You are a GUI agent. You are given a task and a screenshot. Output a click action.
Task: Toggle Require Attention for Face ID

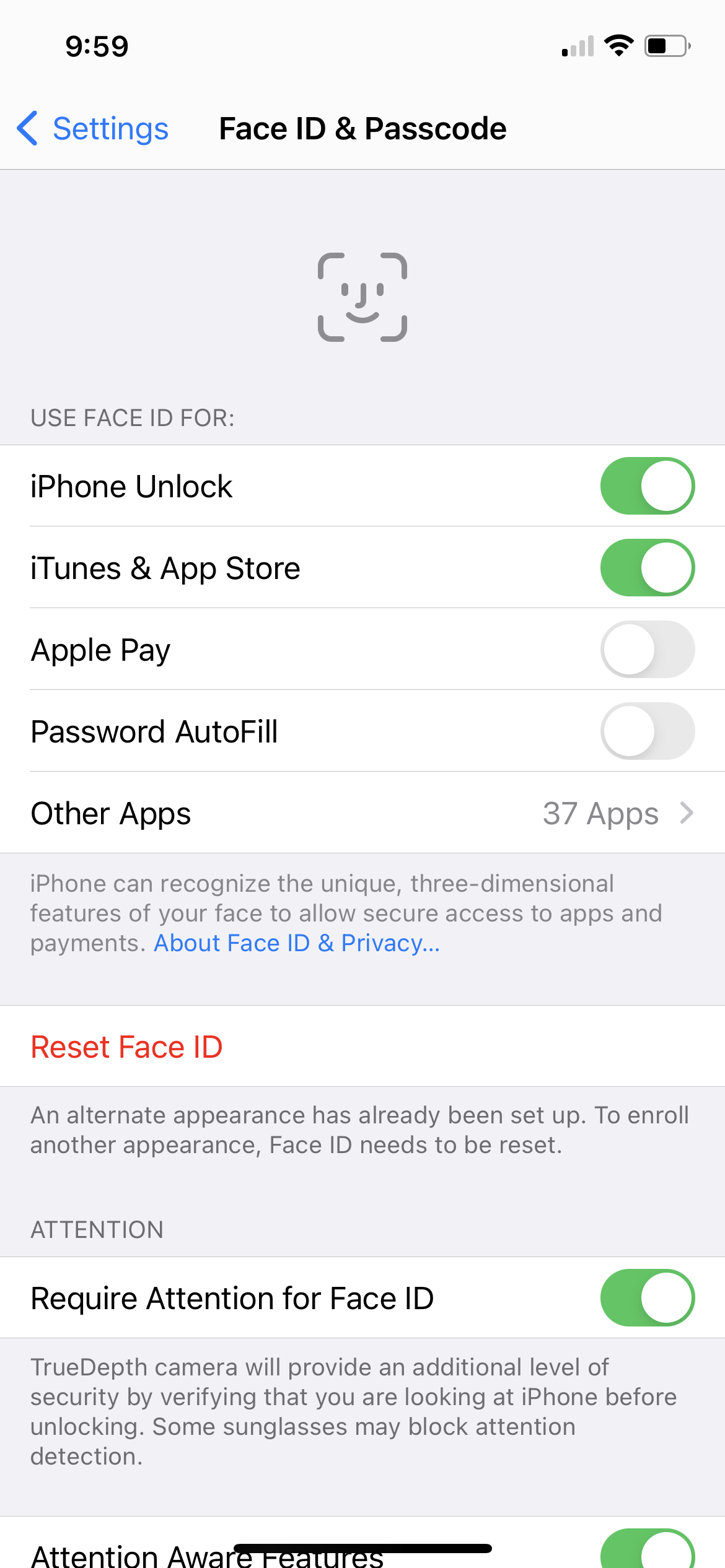(x=647, y=1298)
